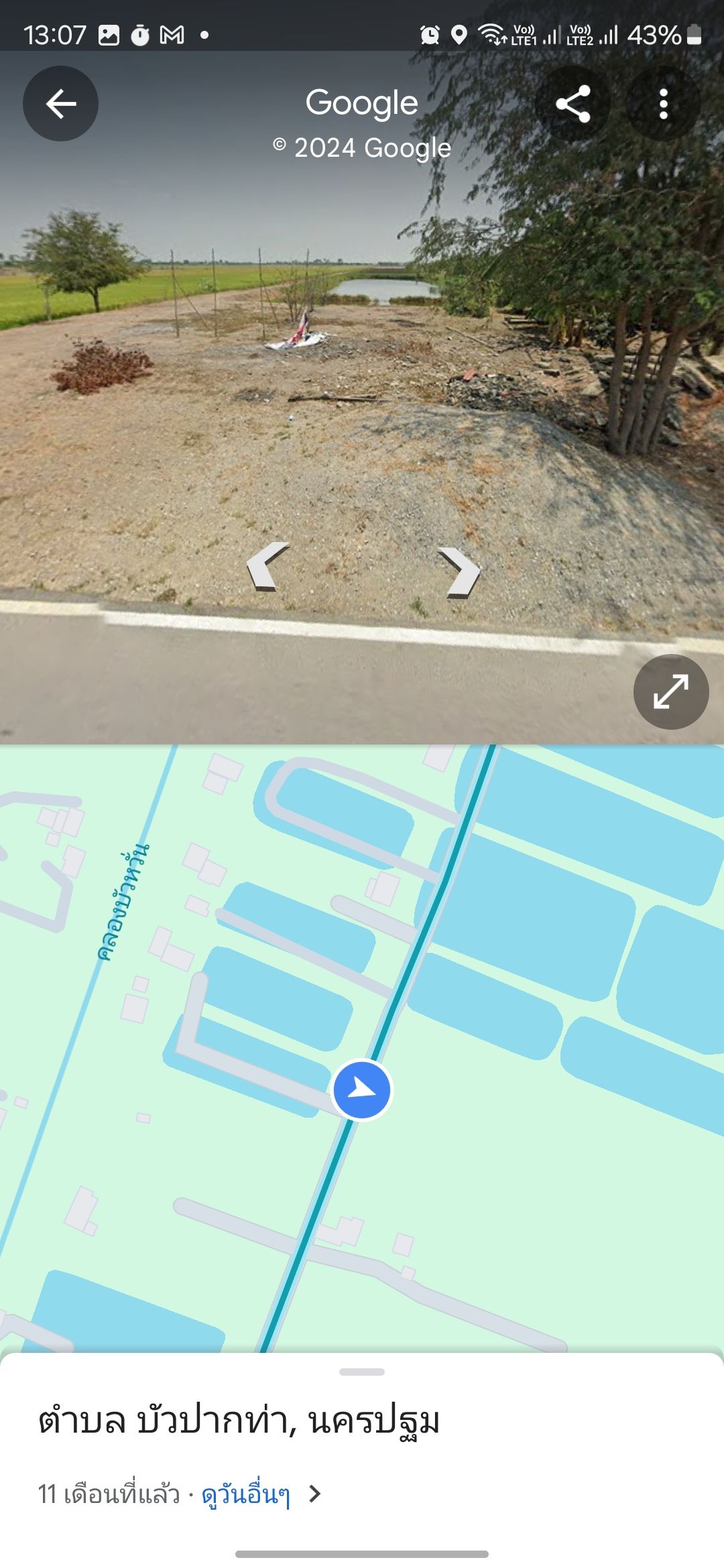Share this Street View location
The height and width of the screenshot is (1568, 724).
pyautogui.click(x=573, y=104)
